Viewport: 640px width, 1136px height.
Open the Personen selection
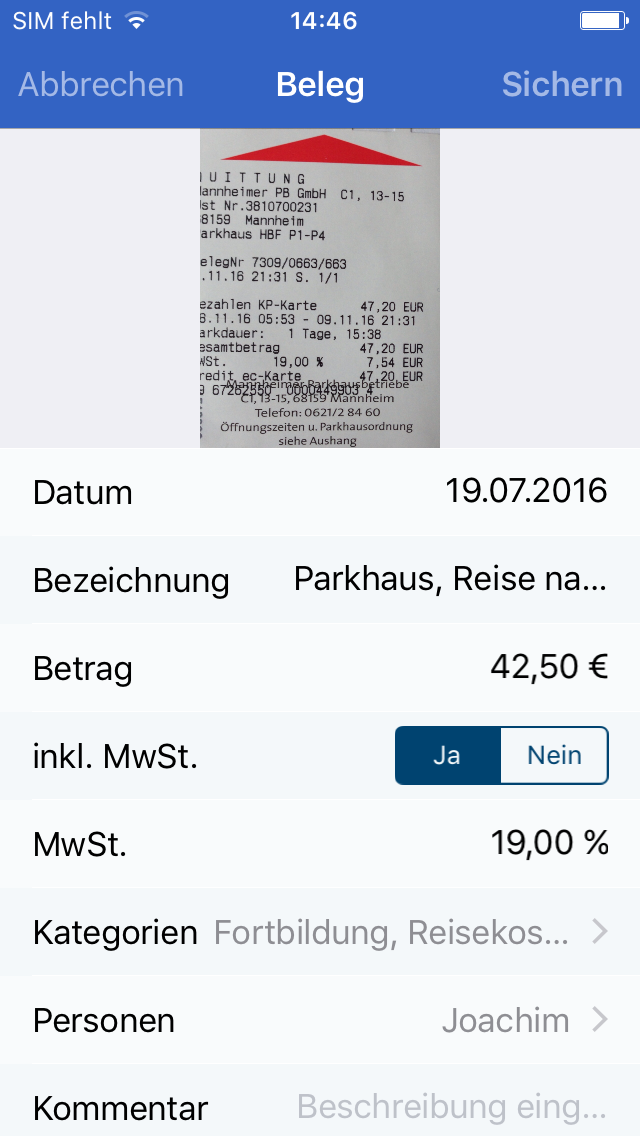pyautogui.click(x=520, y=1020)
